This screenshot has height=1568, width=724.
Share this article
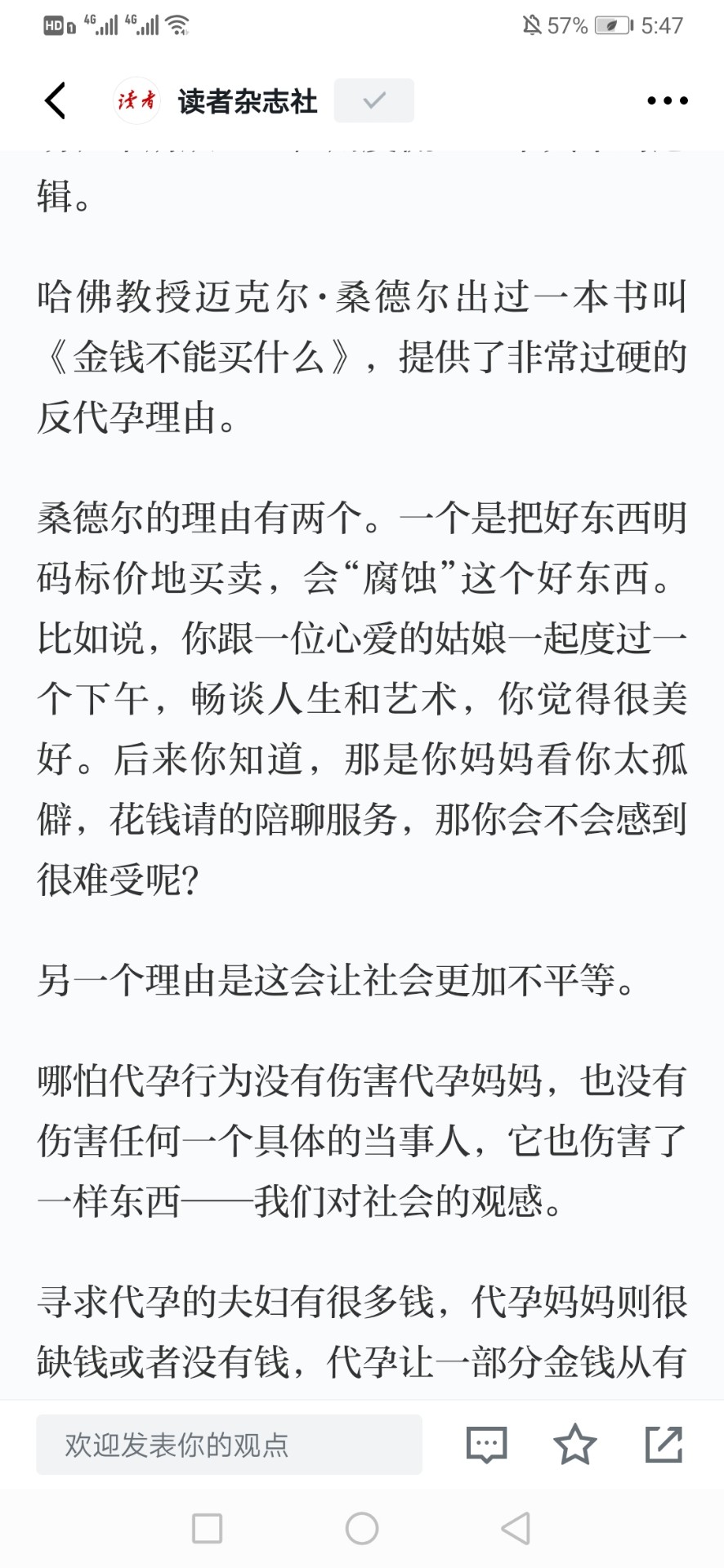[664, 1445]
